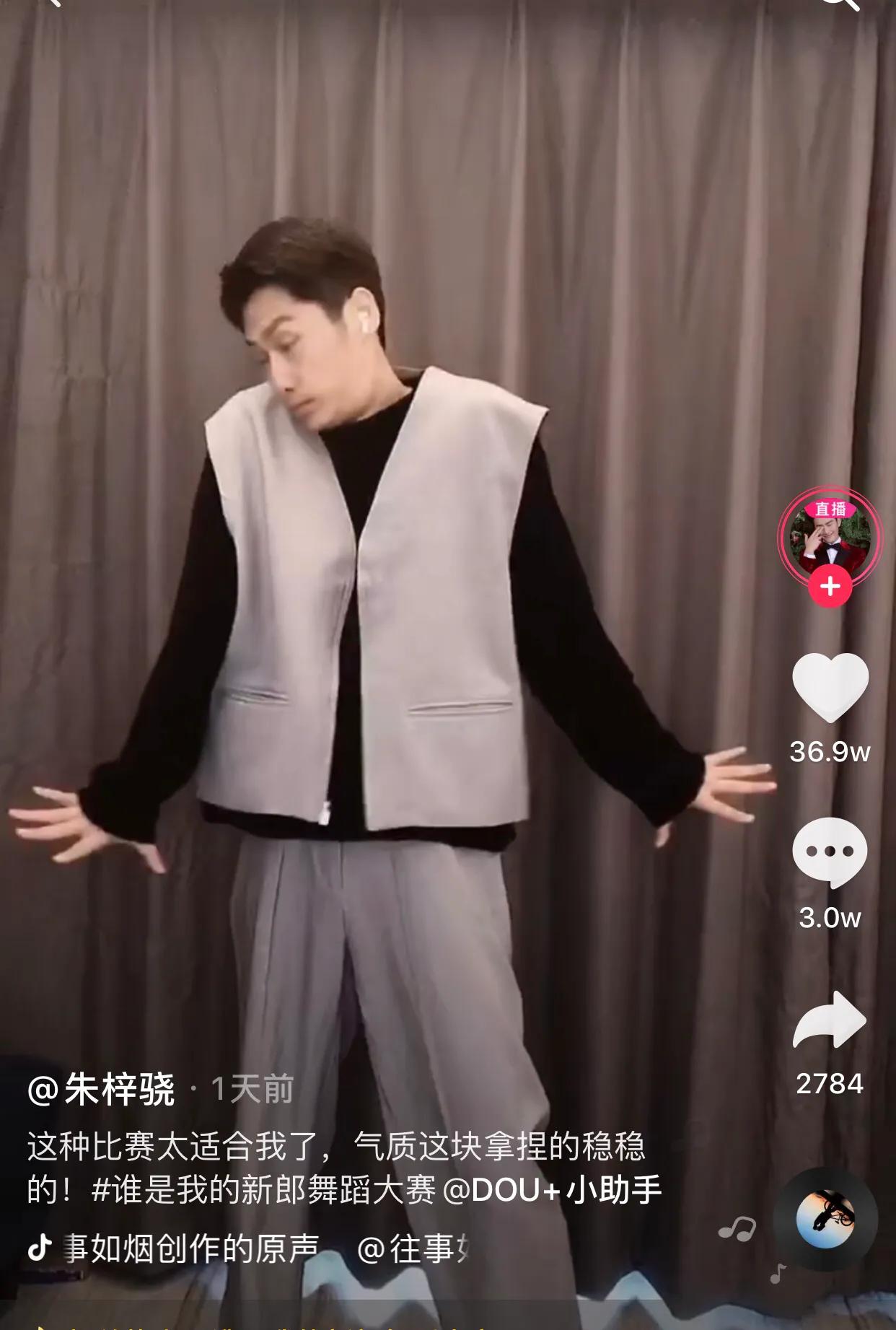This screenshot has width=896, height=1330.
Task: Follow the creator with the plus button
Action: [830, 586]
